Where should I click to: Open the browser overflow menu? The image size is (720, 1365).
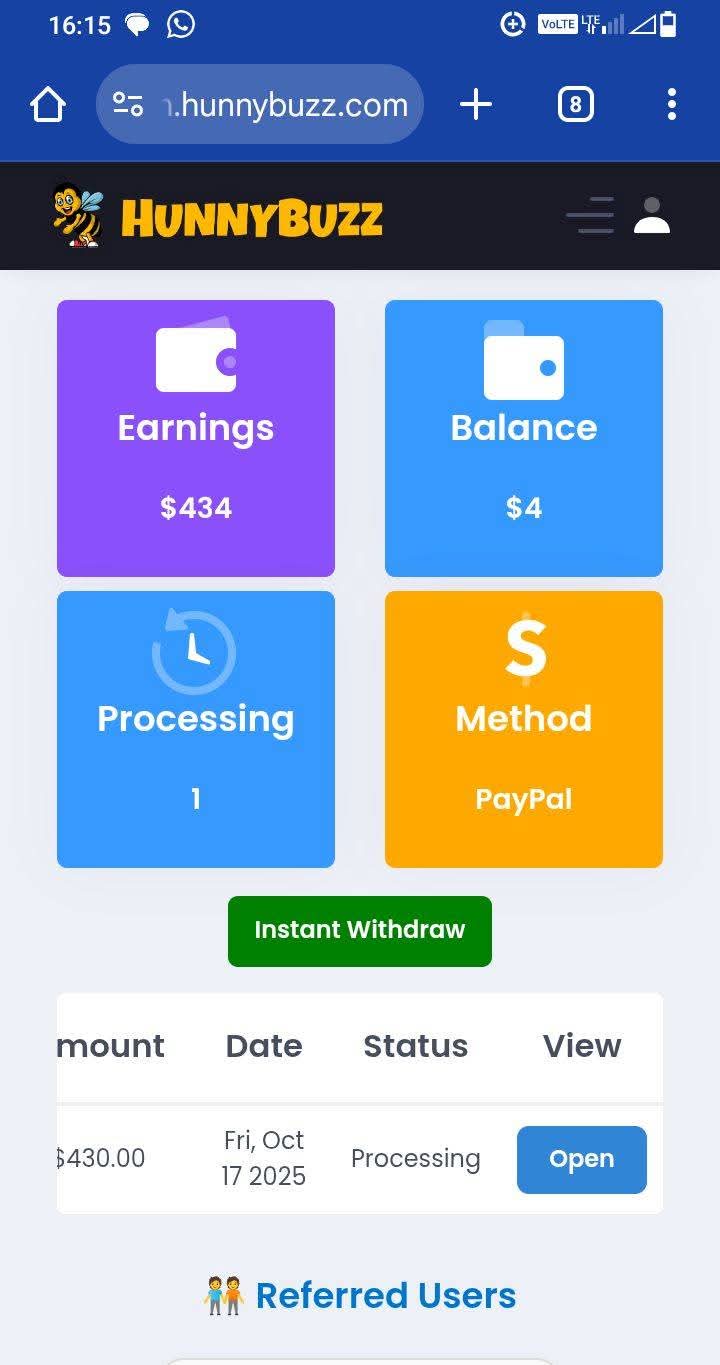[671, 104]
